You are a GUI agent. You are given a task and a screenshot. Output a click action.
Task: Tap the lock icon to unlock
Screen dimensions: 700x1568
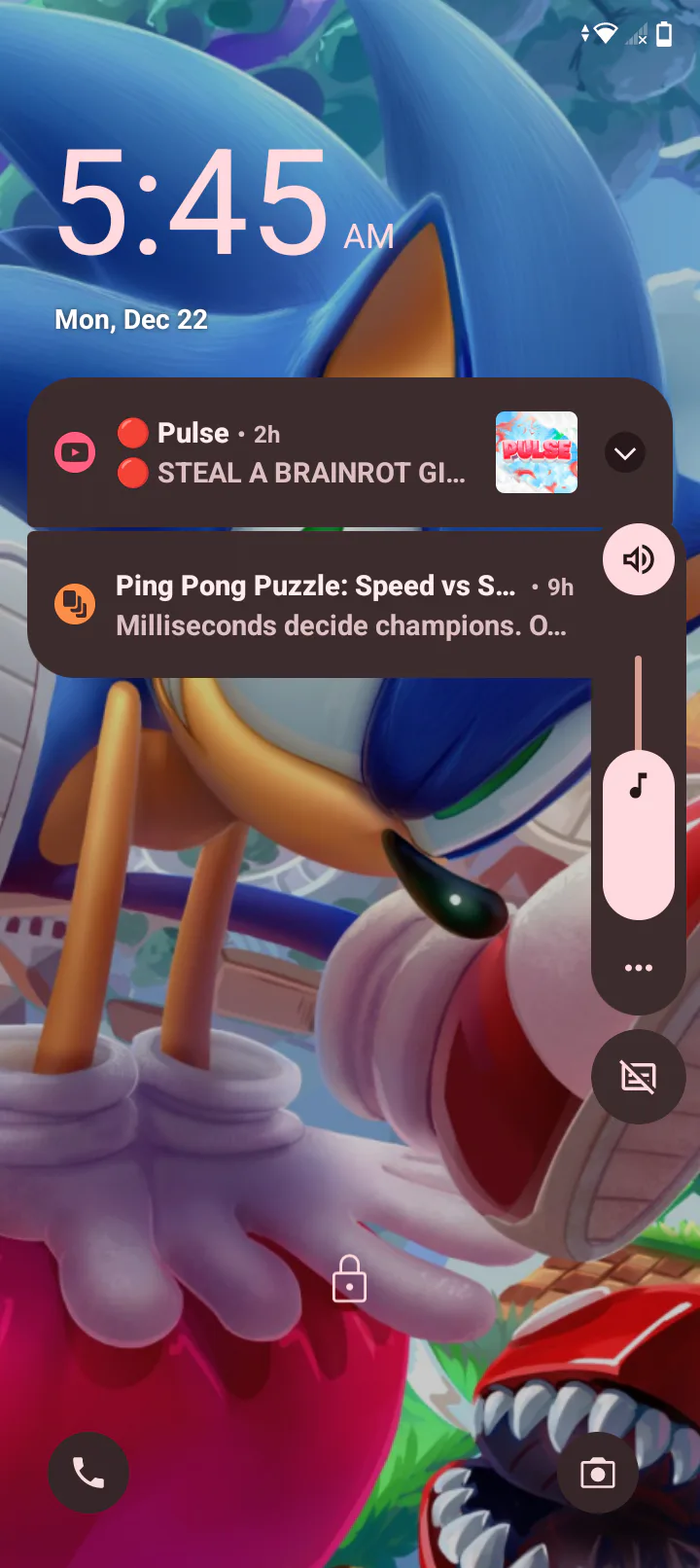(350, 1279)
